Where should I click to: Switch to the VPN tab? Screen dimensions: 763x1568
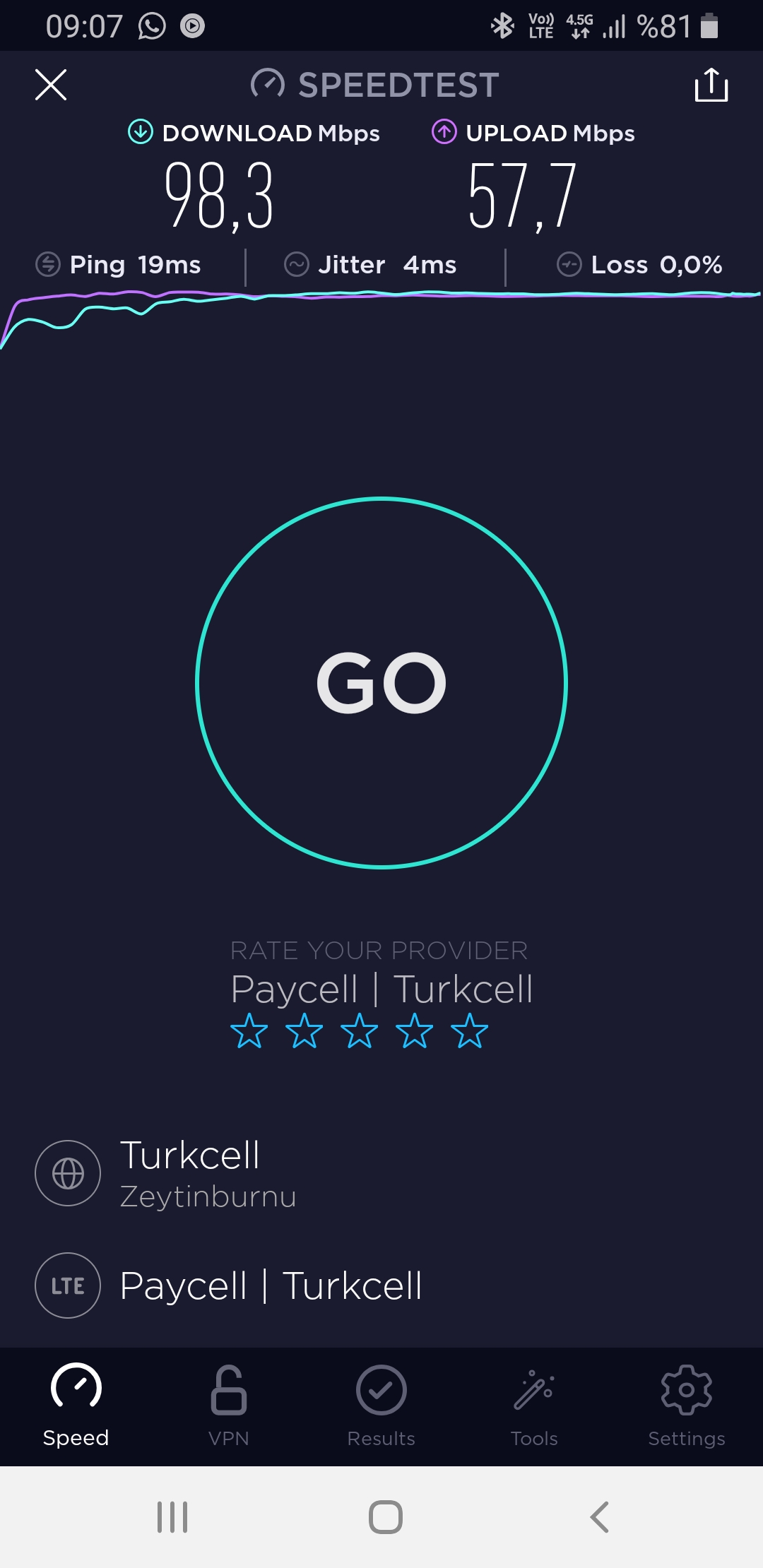click(229, 1406)
